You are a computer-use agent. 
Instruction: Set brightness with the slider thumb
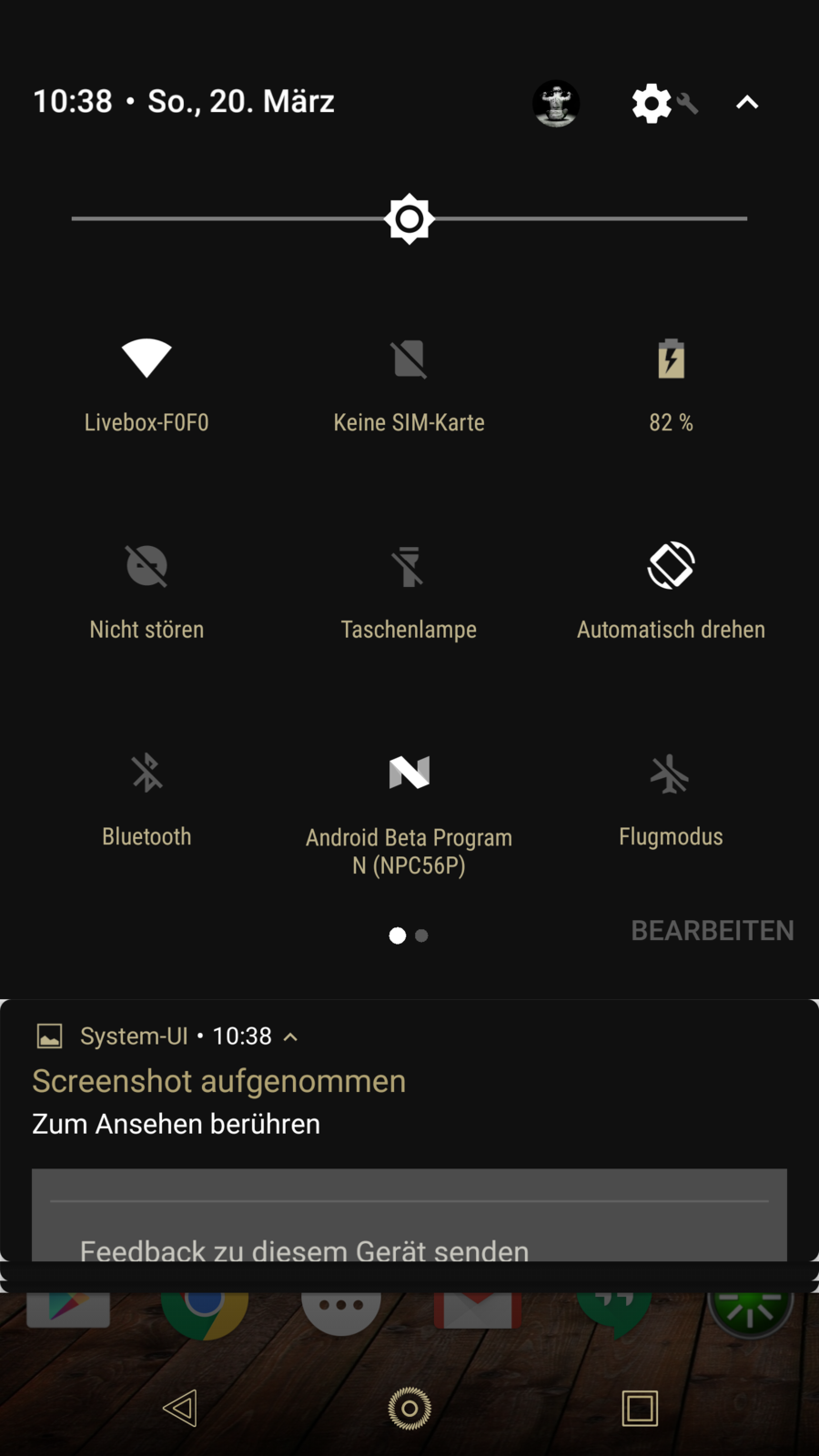[409, 218]
